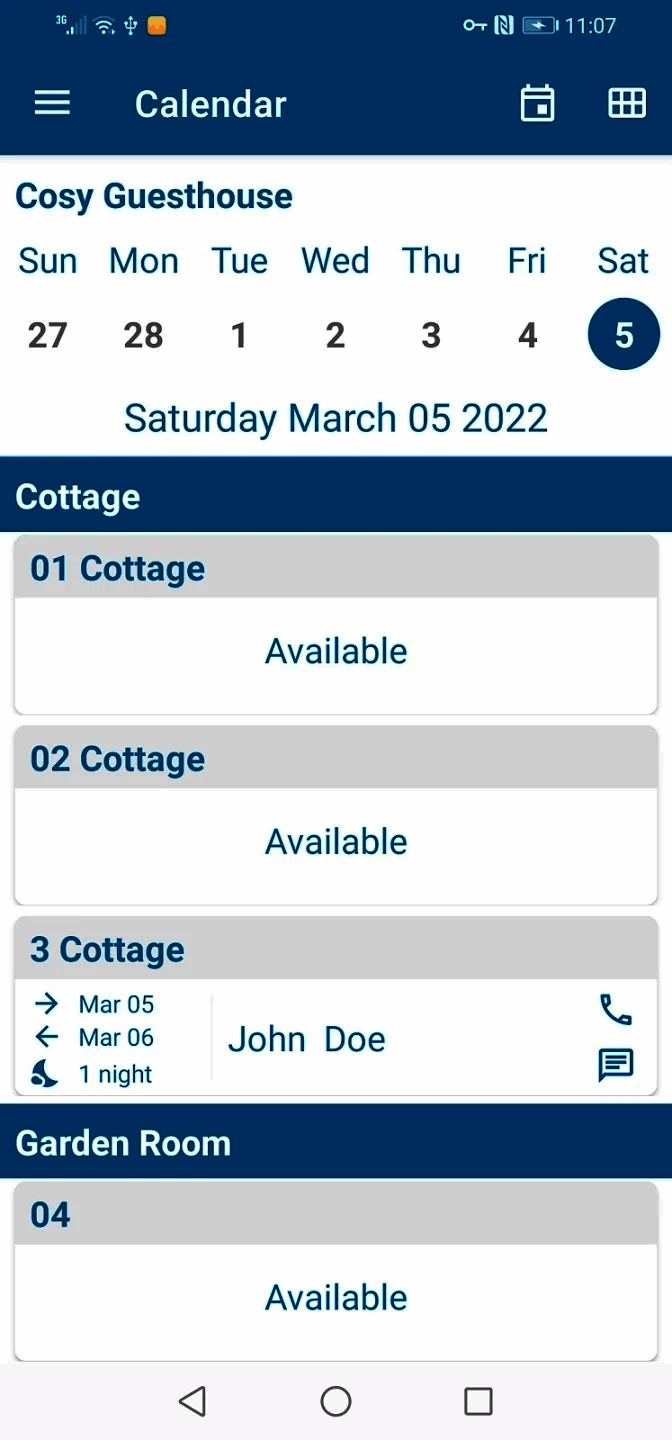Go back using the system back button

pos(192,1401)
